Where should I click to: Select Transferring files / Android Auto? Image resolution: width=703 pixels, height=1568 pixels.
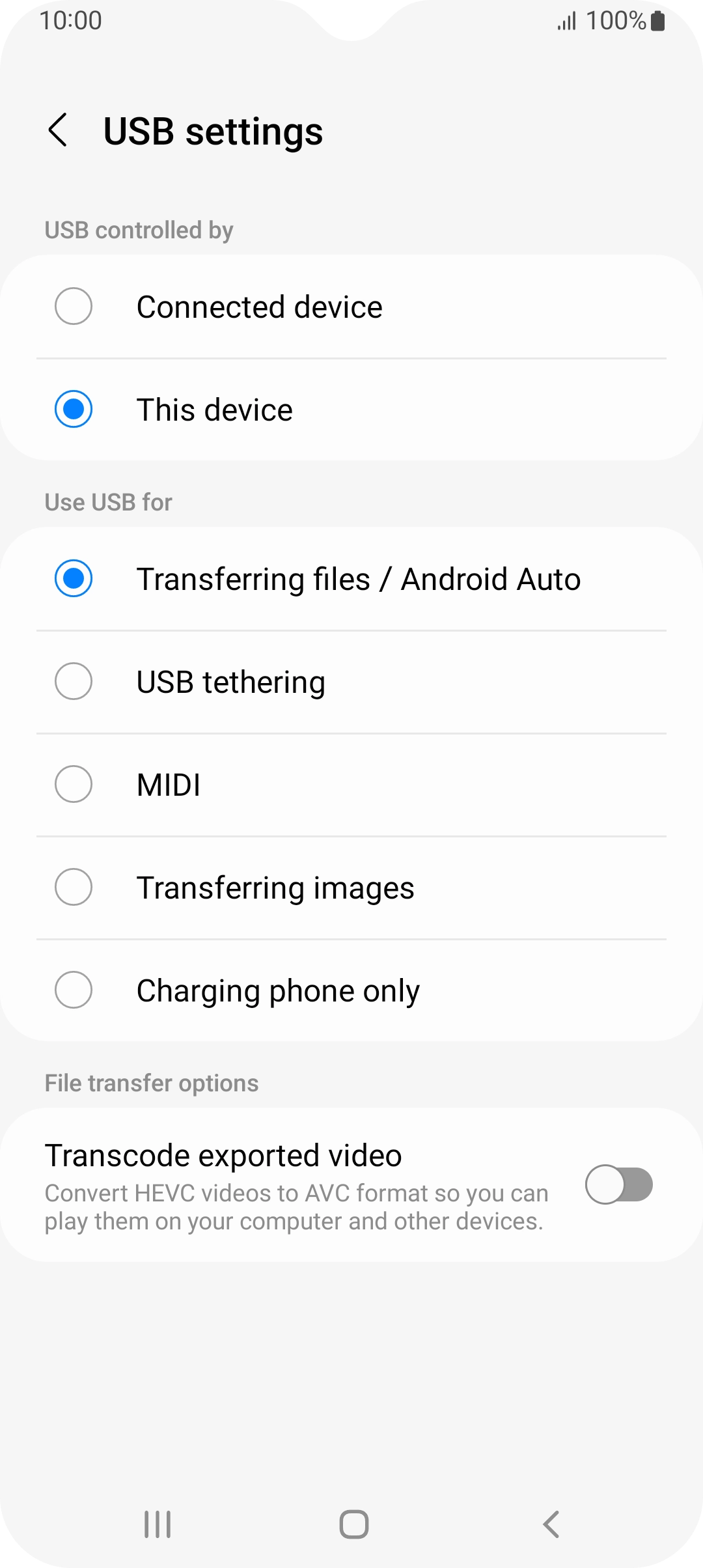pyautogui.click(x=351, y=579)
